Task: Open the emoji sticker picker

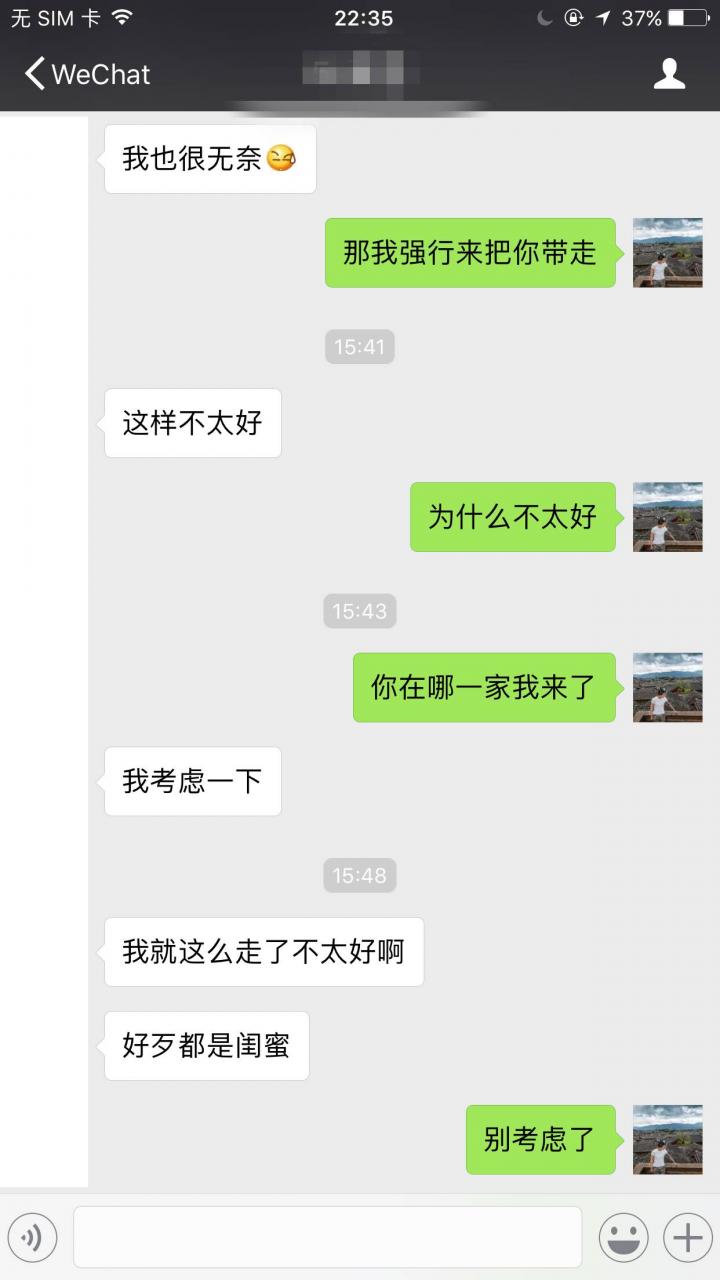Action: tap(623, 1238)
